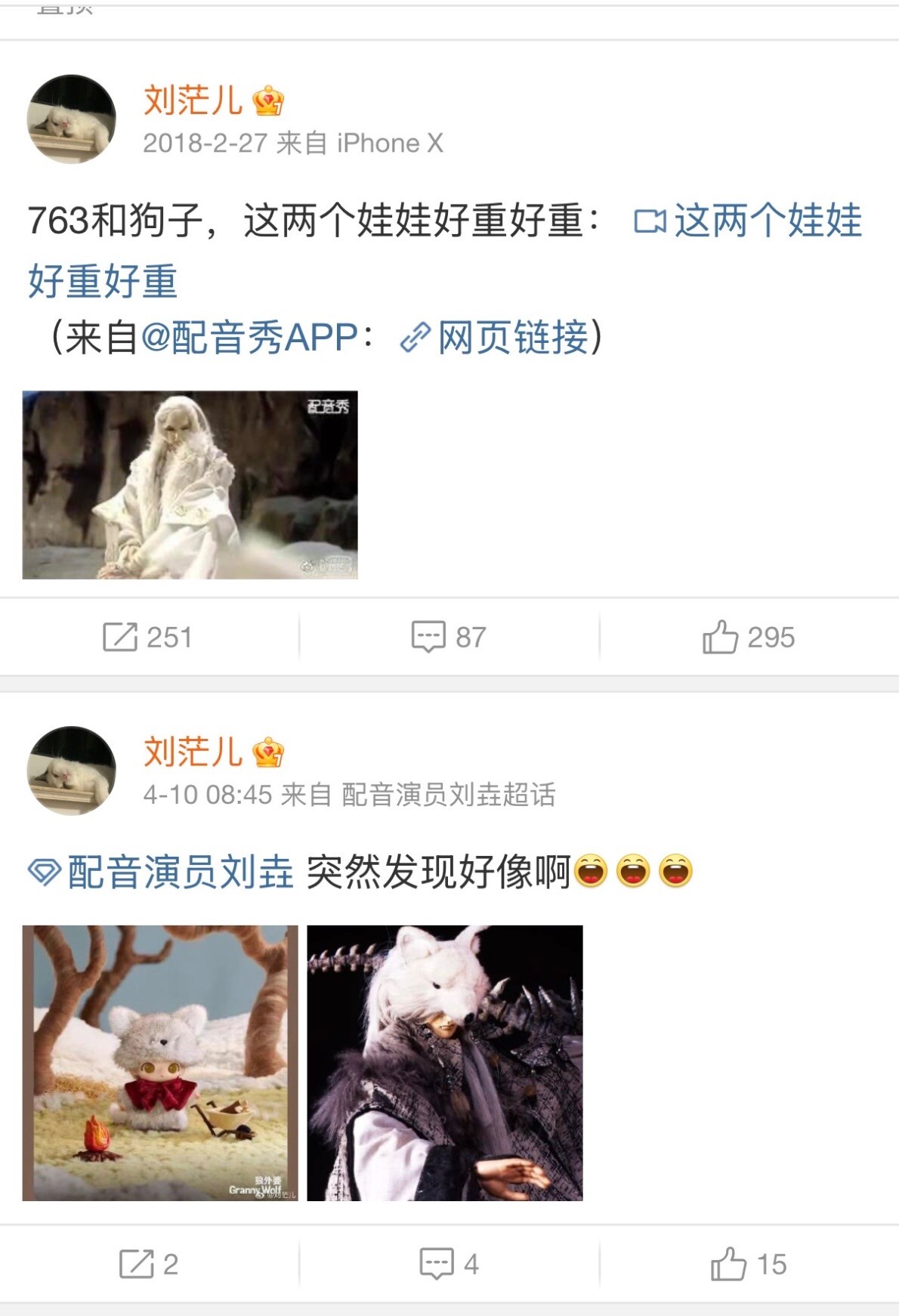Open the avatar on the 2018-2-27 post
Screen dimensions: 899x1316
[72, 119]
